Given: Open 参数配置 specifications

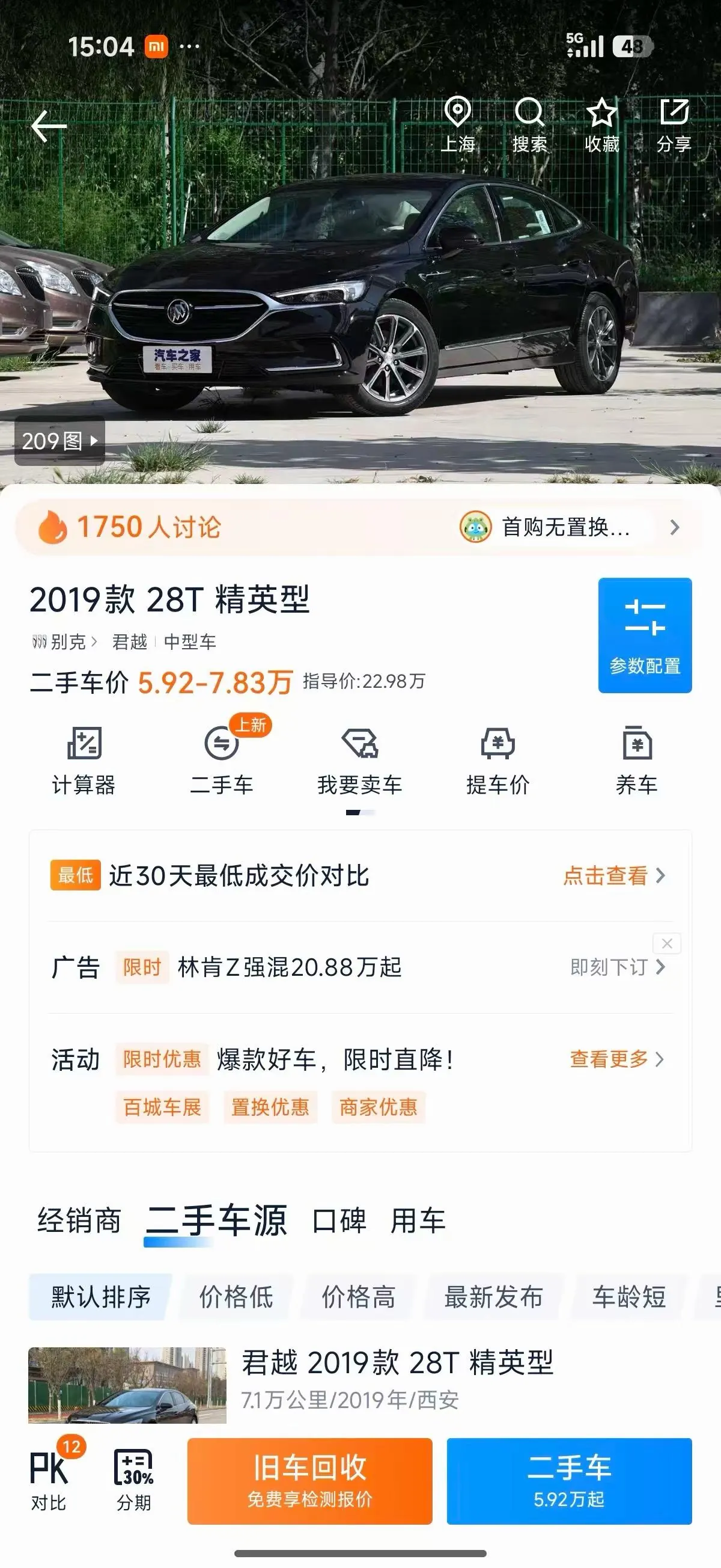Looking at the screenshot, I should point(645,635).
